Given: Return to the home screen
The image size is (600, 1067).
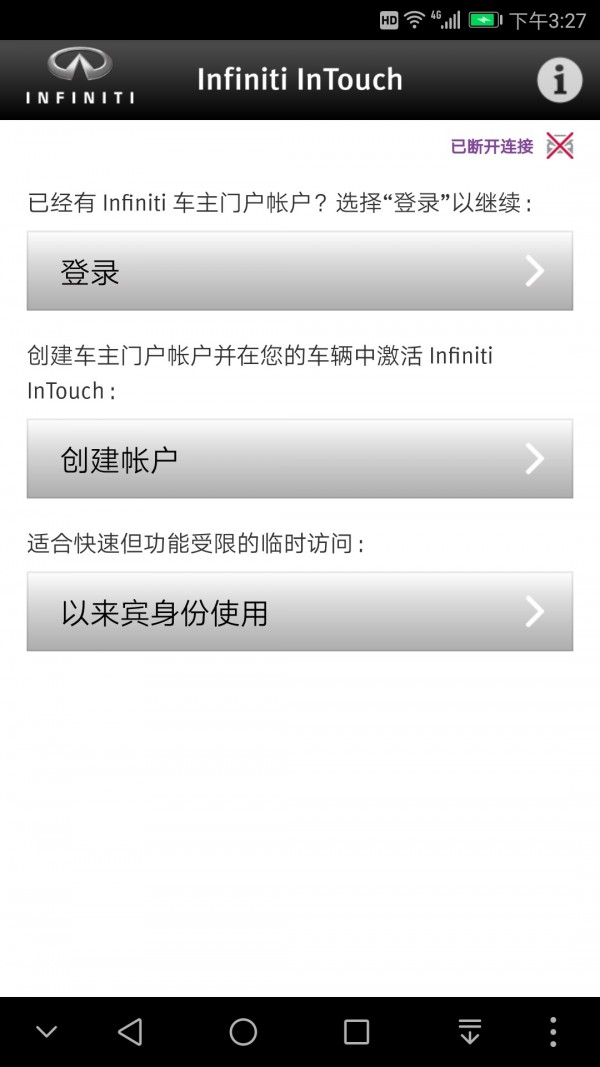Looking at the screenshot, I should point(243,1032).
